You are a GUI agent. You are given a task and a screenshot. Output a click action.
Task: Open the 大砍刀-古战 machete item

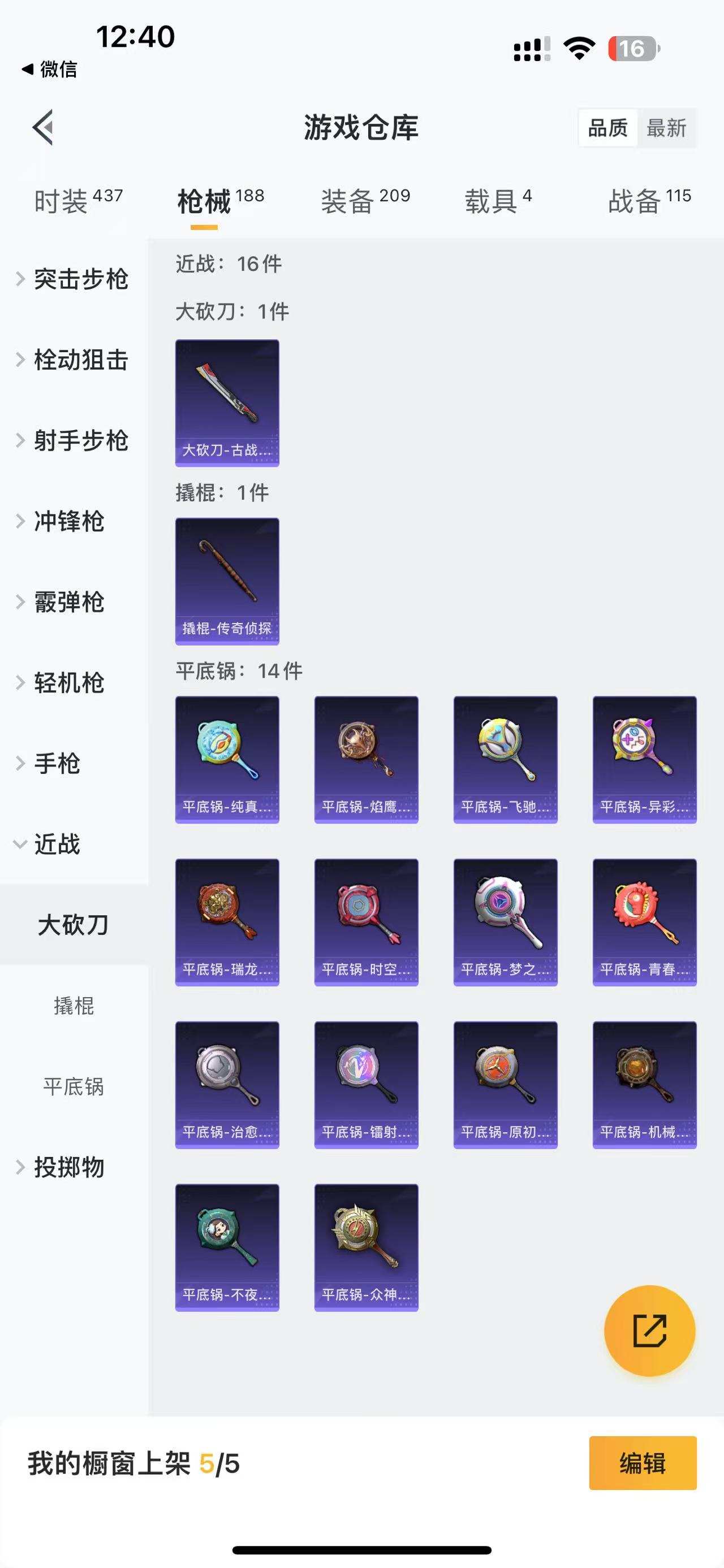pyautogui.click(x=226, y=404)
